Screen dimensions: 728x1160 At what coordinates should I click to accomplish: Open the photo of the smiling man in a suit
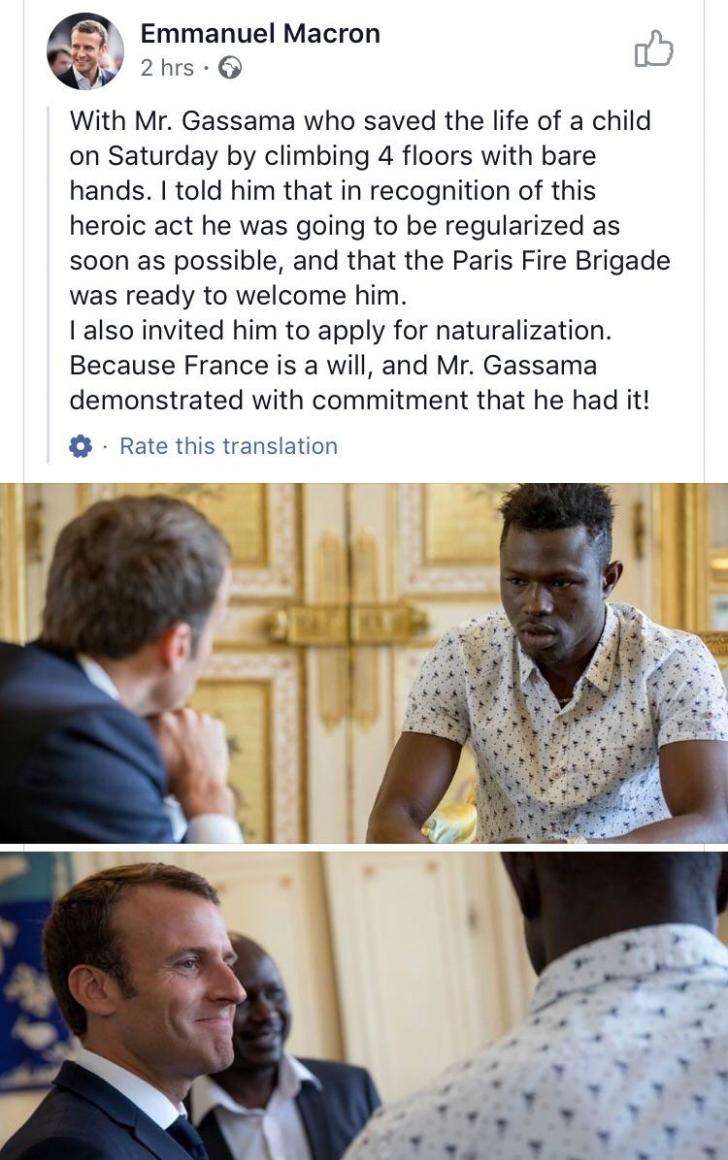tap(364, 1005)
